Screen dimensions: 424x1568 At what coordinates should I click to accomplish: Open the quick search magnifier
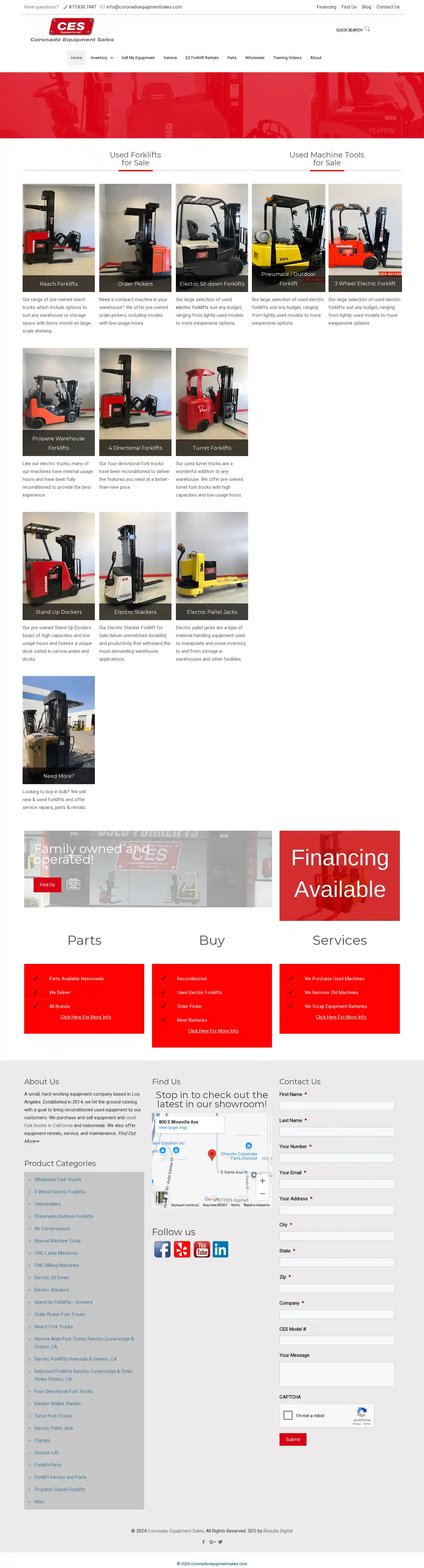tap(367, 29)
